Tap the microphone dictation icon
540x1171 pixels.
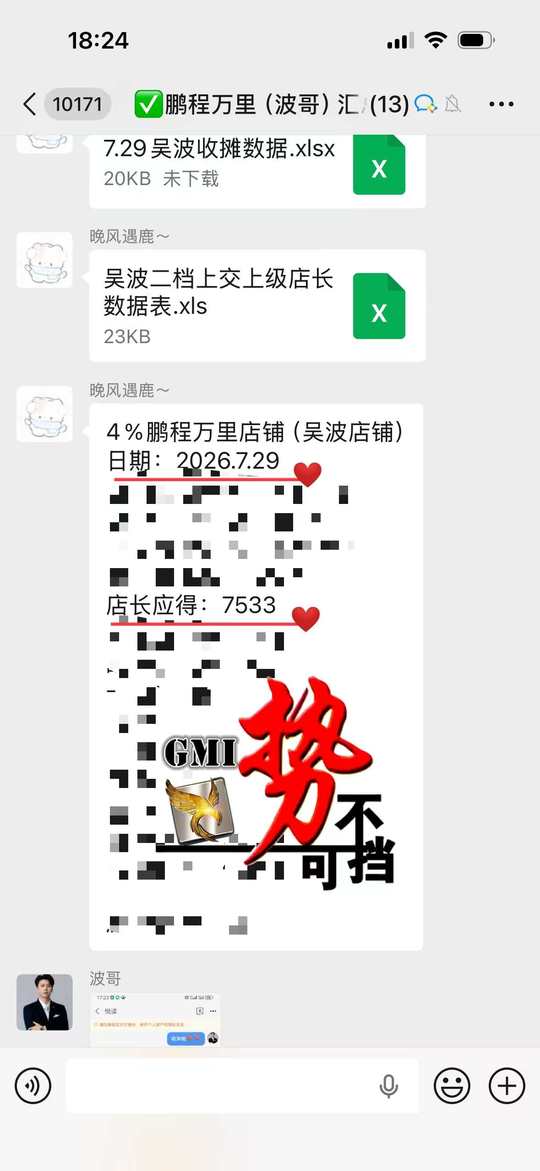tap(388, 1086)
